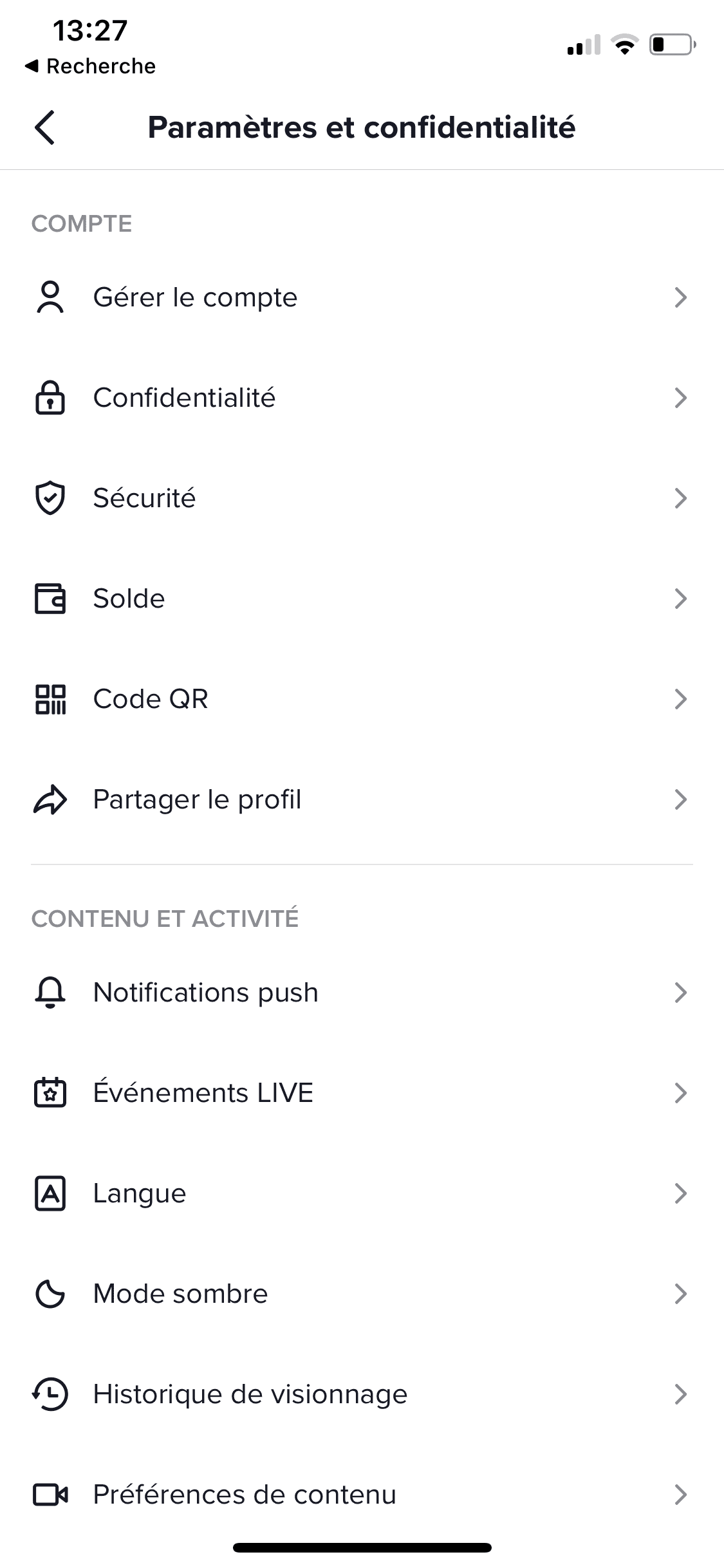Tap the Code QR icon
The width and height of the screenshot is (724, 1568).
[50, 698]
